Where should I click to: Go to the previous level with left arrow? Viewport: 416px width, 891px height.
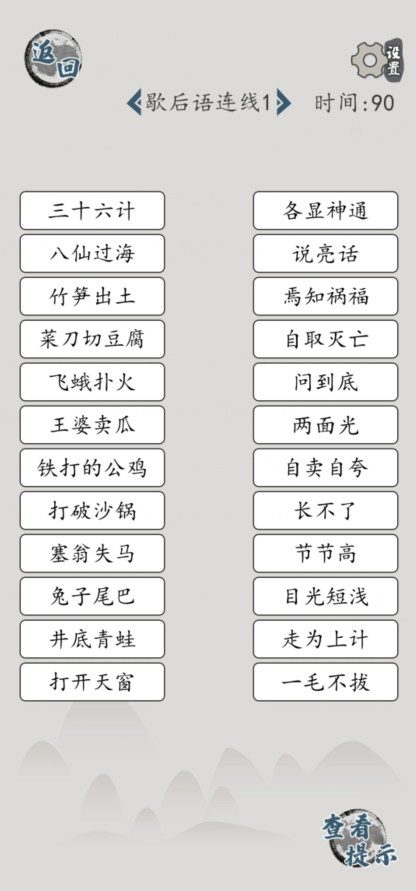(134, 103)
